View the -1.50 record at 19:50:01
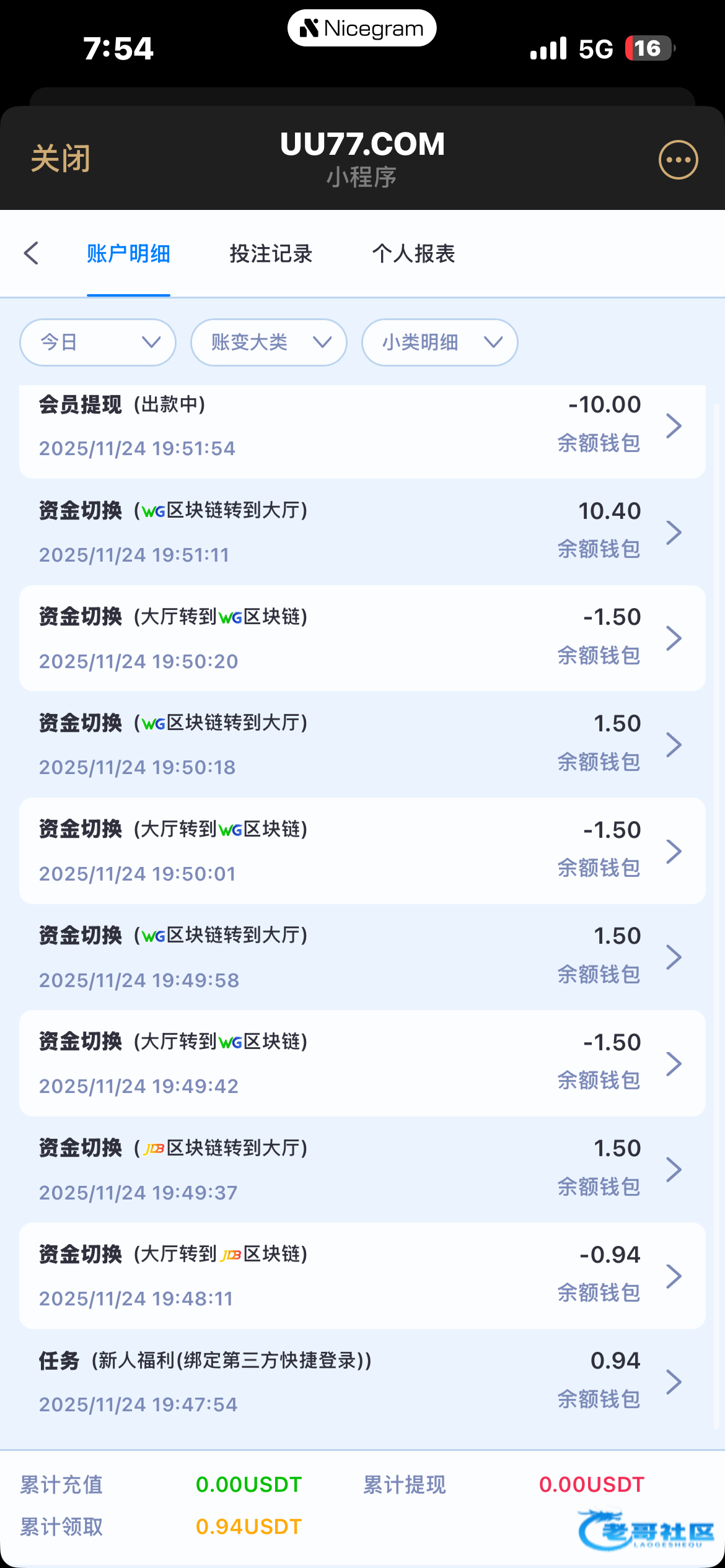Viewport: 725px width, 1568px height. [x=362, y=851]
